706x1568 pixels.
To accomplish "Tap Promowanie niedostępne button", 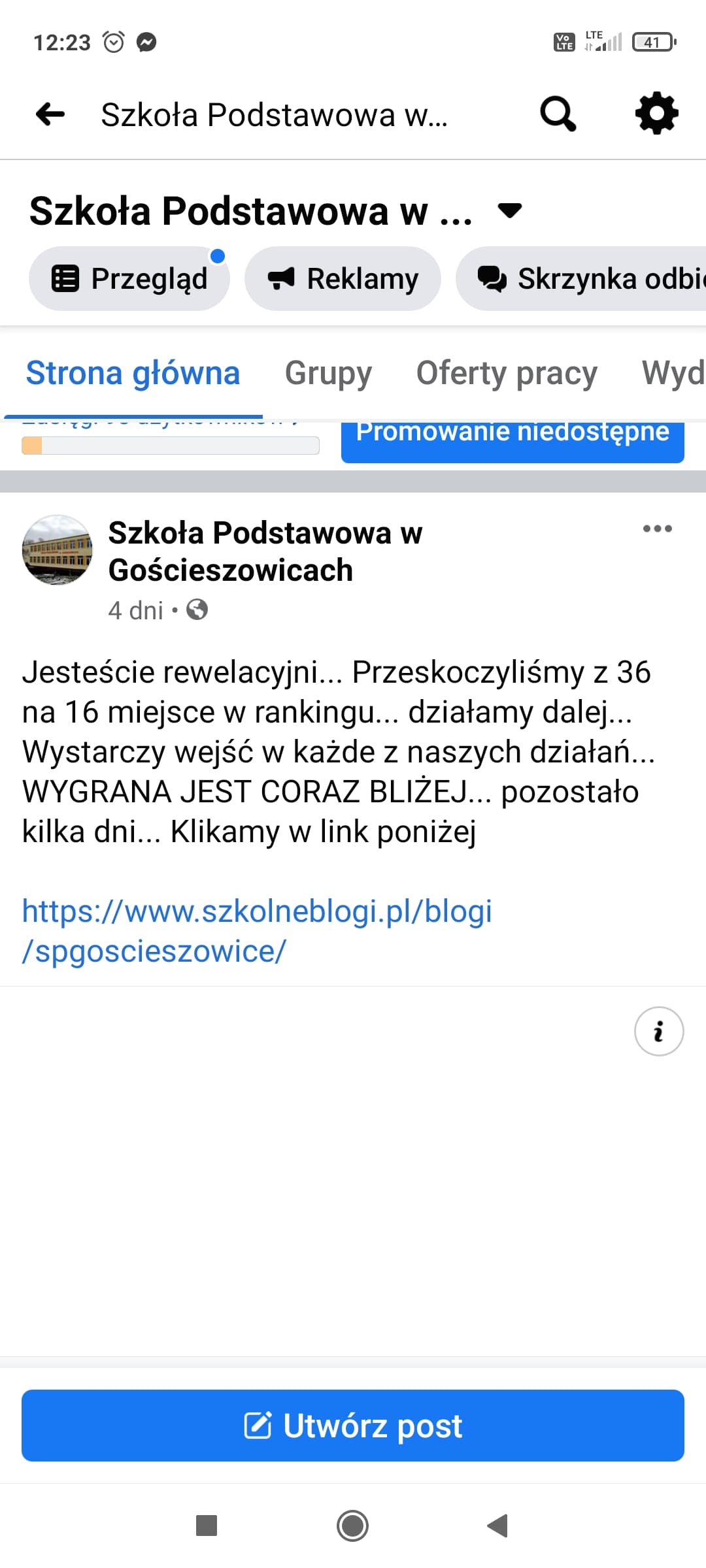I will (513, 441).
